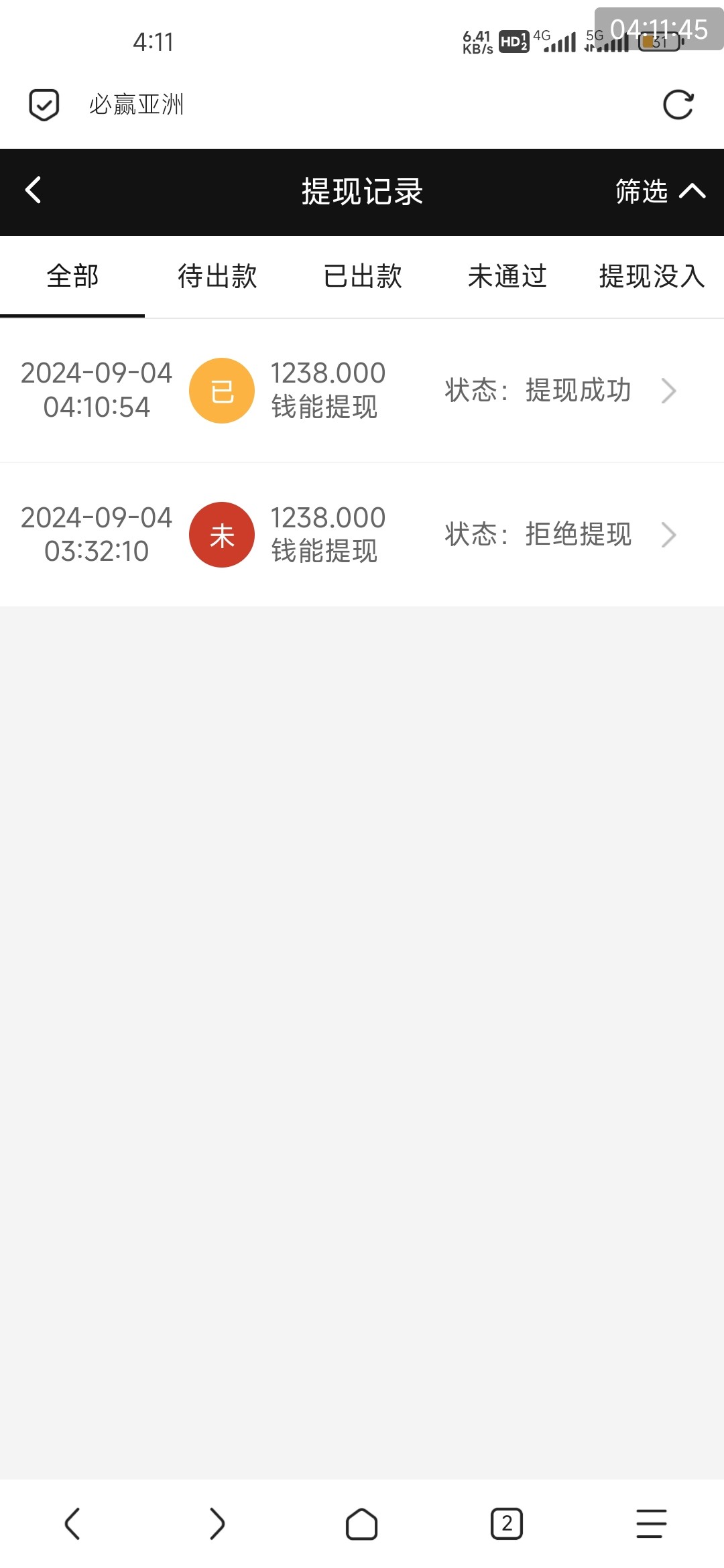724x1568 pixels.
Task: Tap the shield icon beside 必赢亚洲
Action: click(x=44, y=105)
